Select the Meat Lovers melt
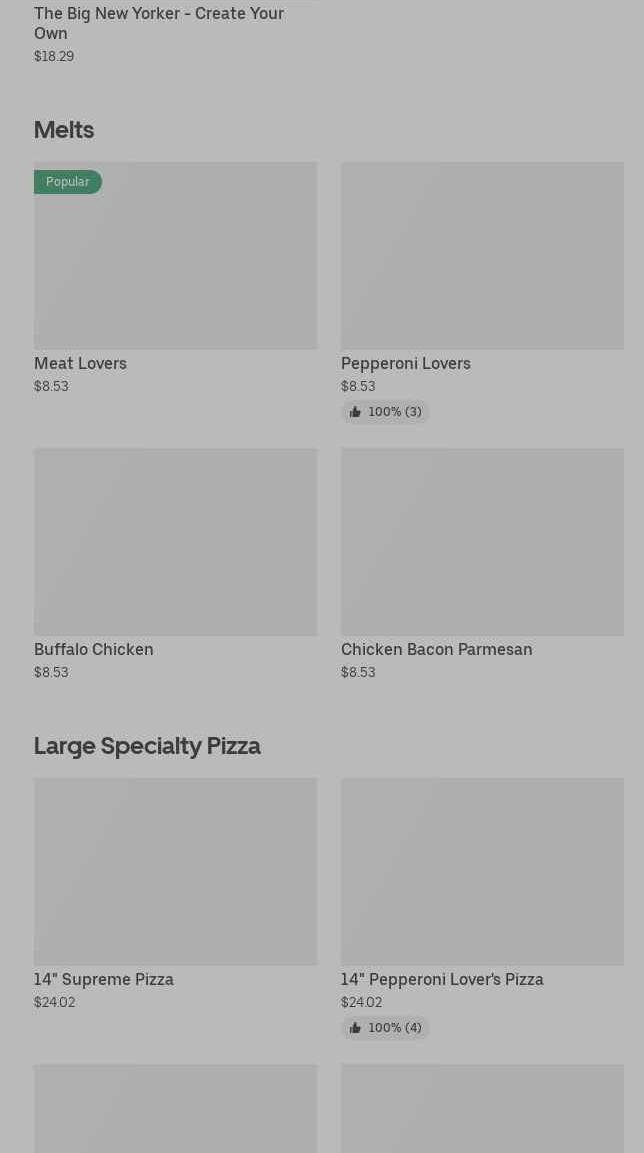Viewport: 644px width, 1153px height. click(175, 257)
